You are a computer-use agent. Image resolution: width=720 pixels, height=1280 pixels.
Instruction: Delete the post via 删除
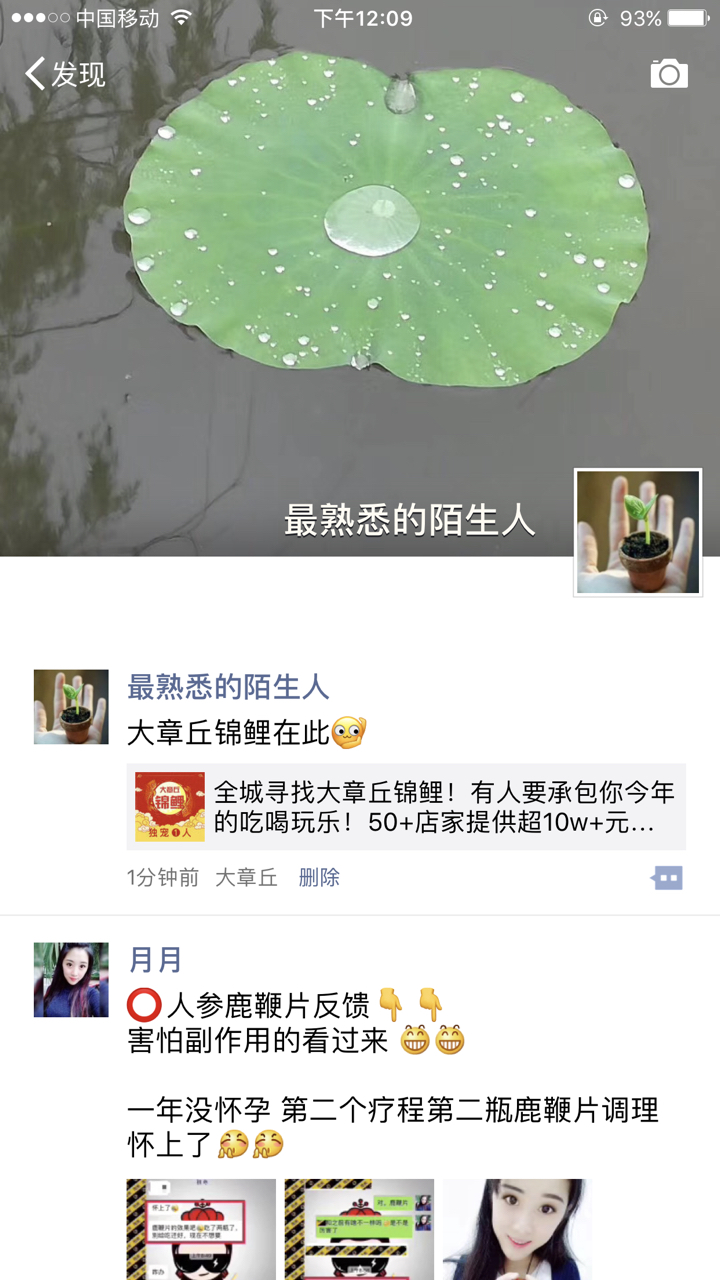click(x=319, y=878)
